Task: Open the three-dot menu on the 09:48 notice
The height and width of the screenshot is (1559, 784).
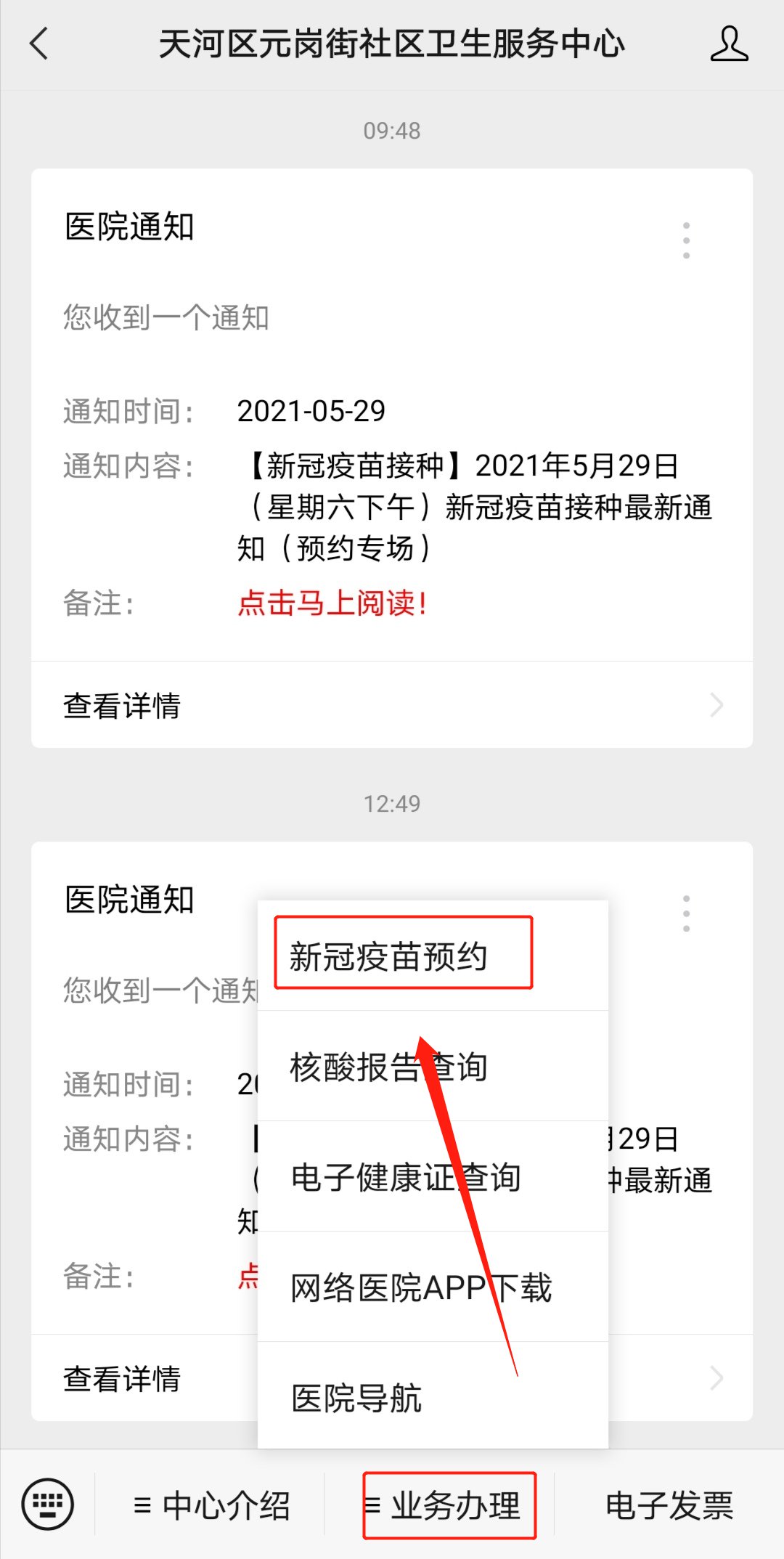Action: pyautogui.click(x=686, y=240)
